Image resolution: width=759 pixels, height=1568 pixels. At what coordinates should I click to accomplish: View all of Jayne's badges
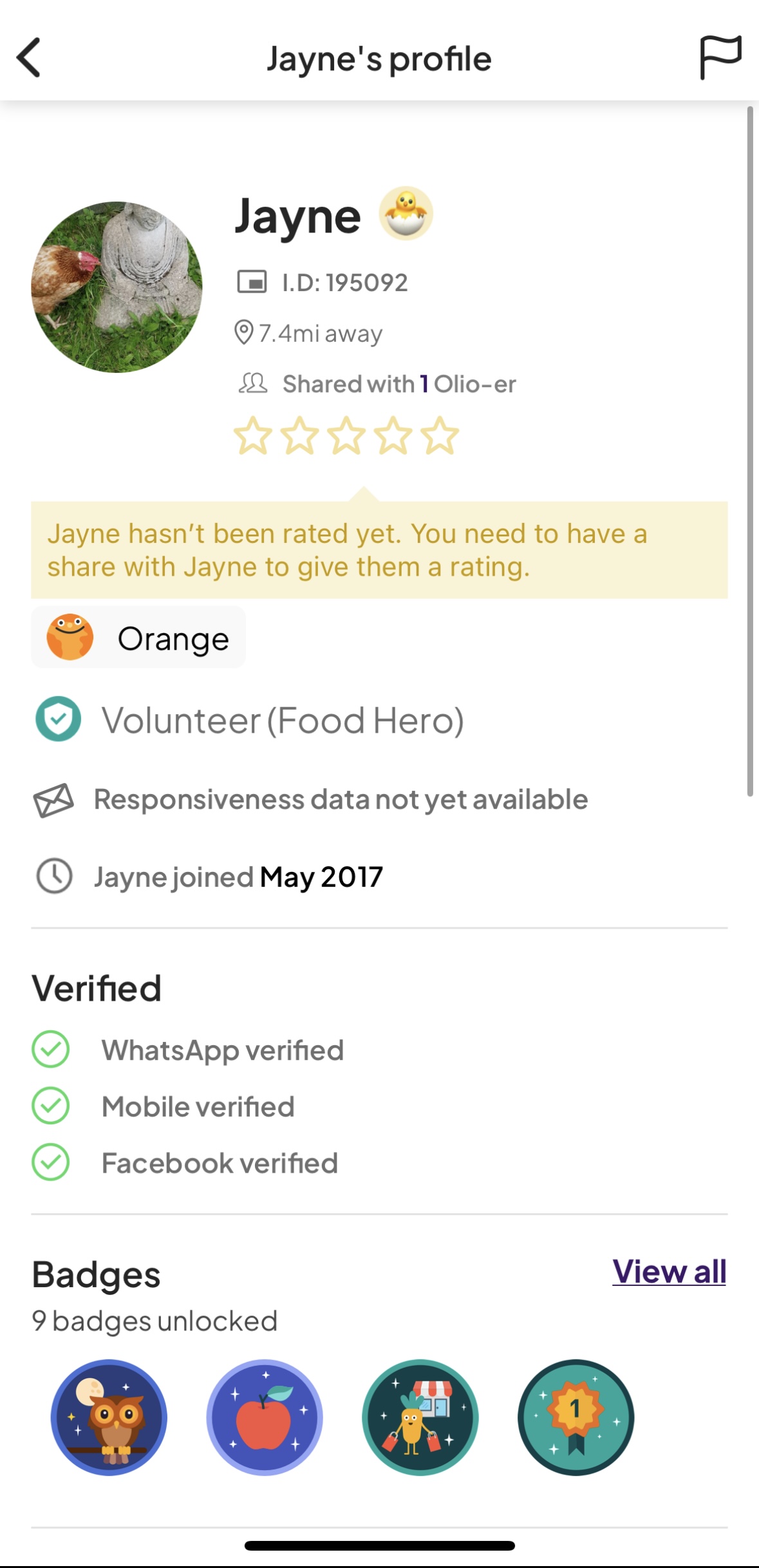point(669,1271)
